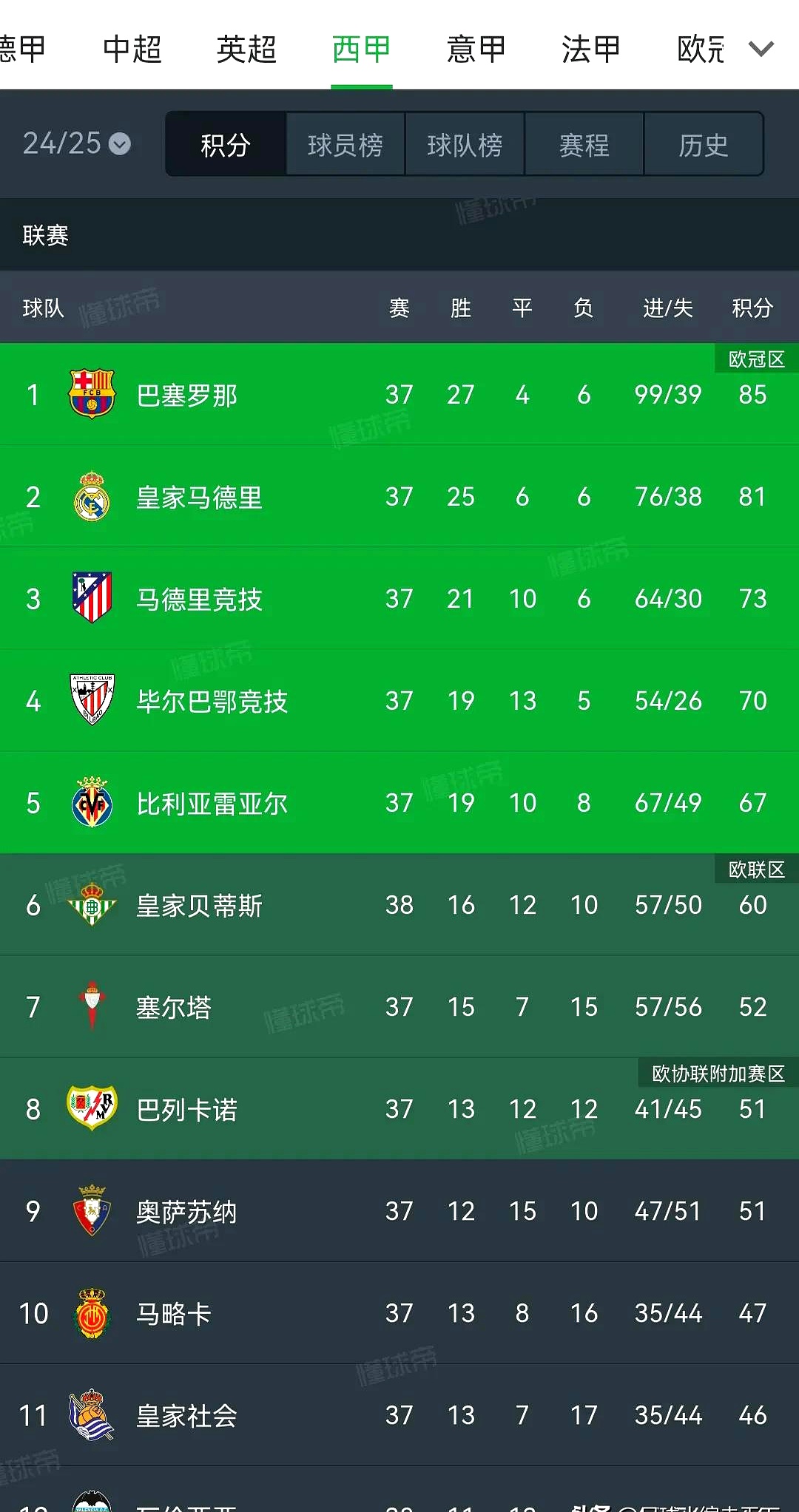Image resolution: width=799 pixels, height=1512 pixels.
Task: Select the 意甲 league tab
Action: click(x=476, y=50)
